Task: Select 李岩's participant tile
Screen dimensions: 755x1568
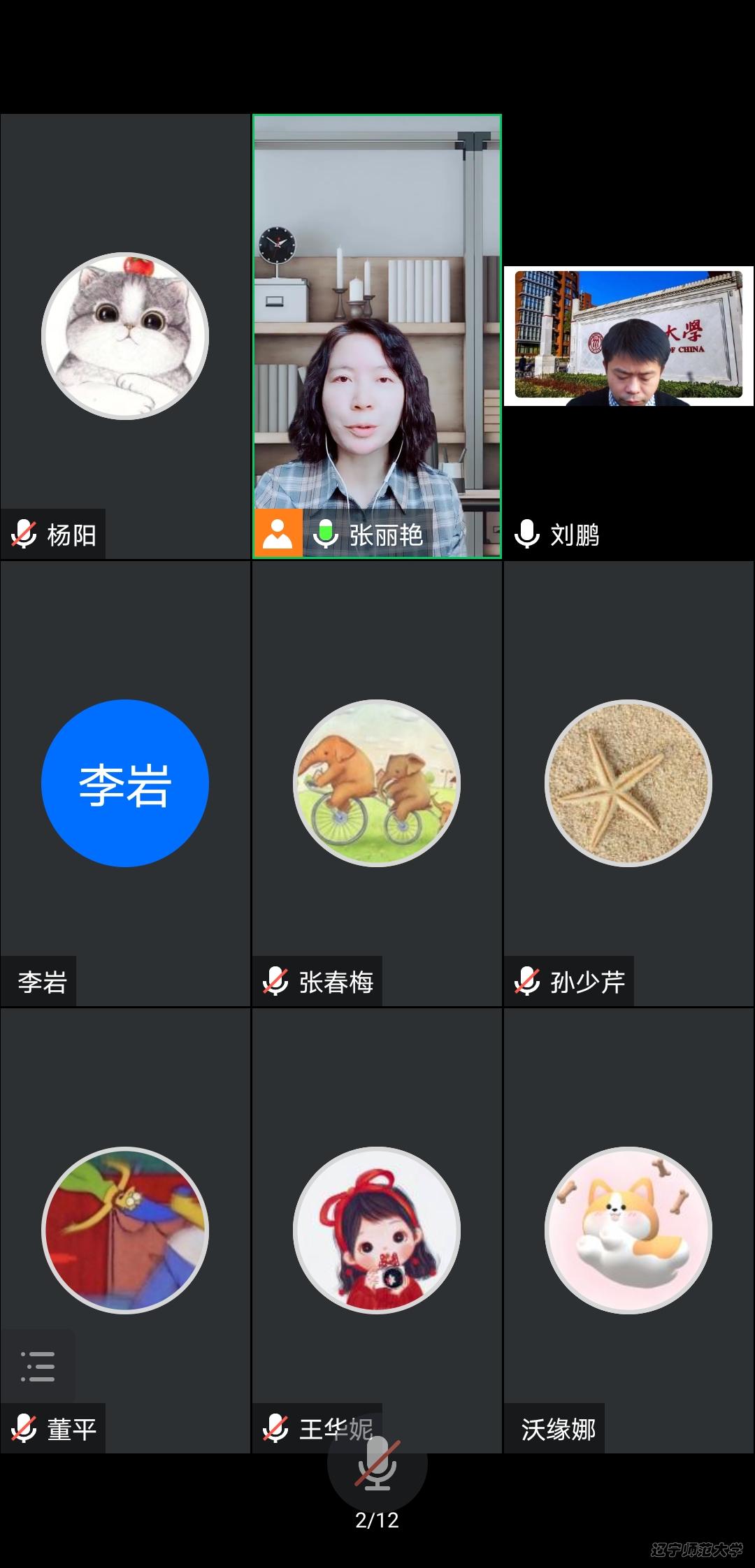Action: click(x=125, y=783)
